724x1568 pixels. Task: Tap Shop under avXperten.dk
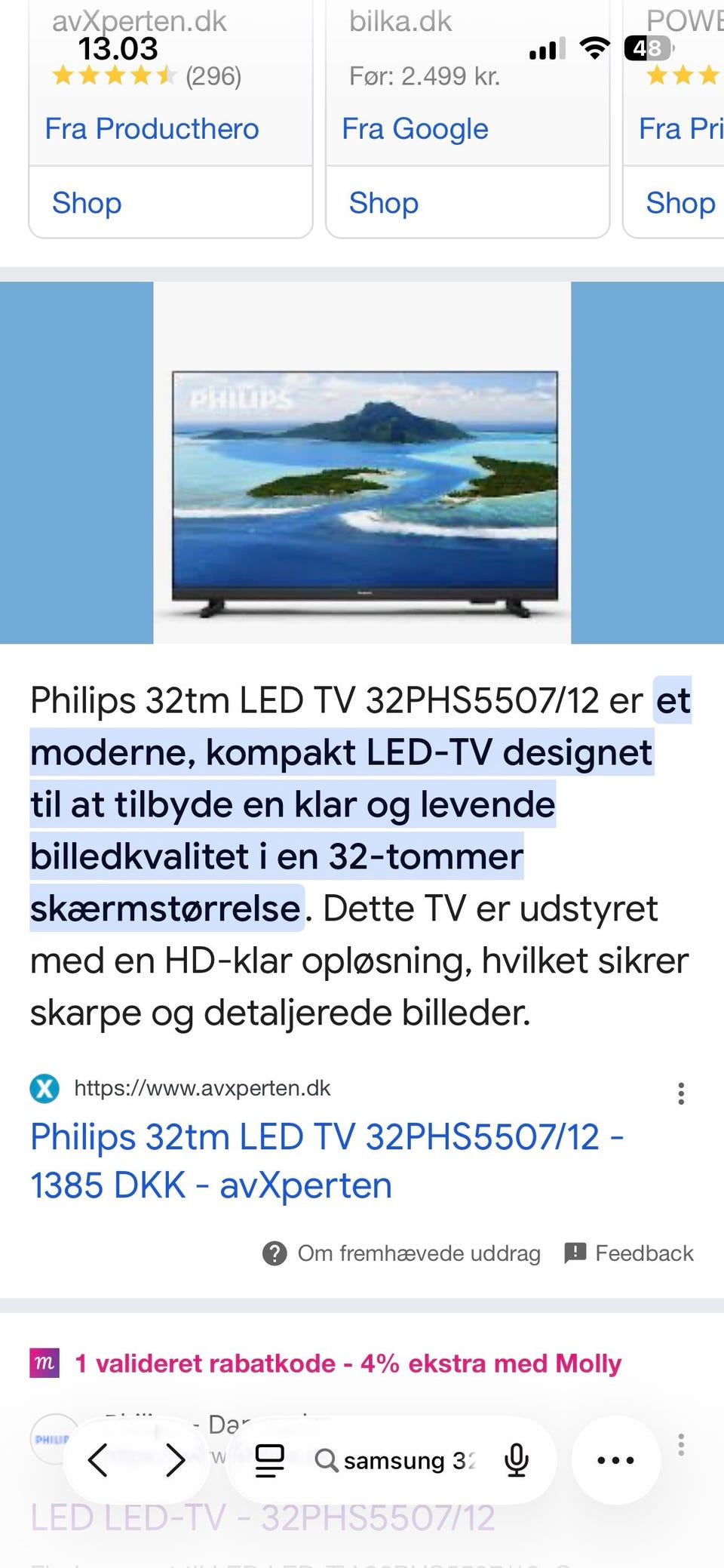(x=85, y=202)
